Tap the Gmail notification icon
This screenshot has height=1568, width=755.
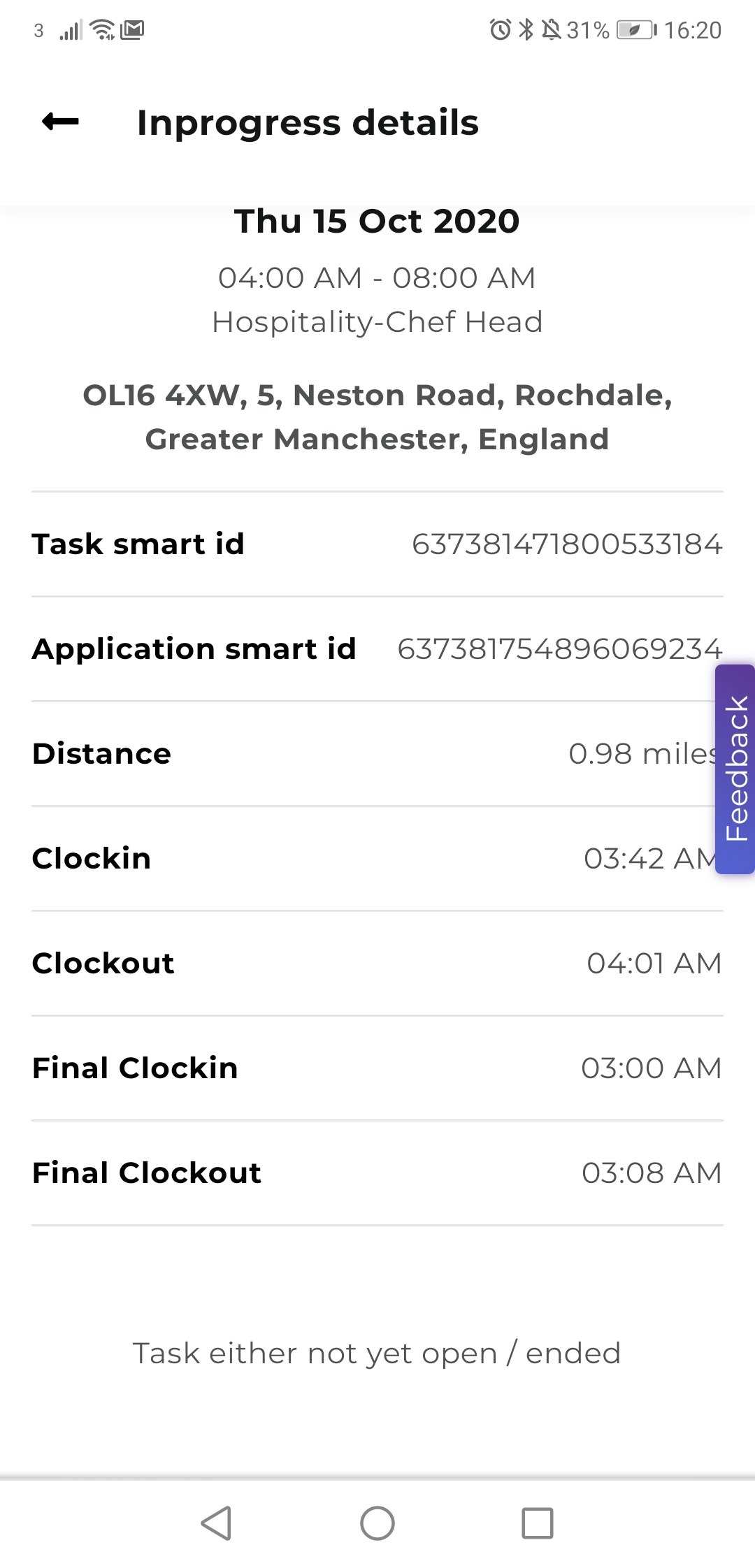coord(133,29)
